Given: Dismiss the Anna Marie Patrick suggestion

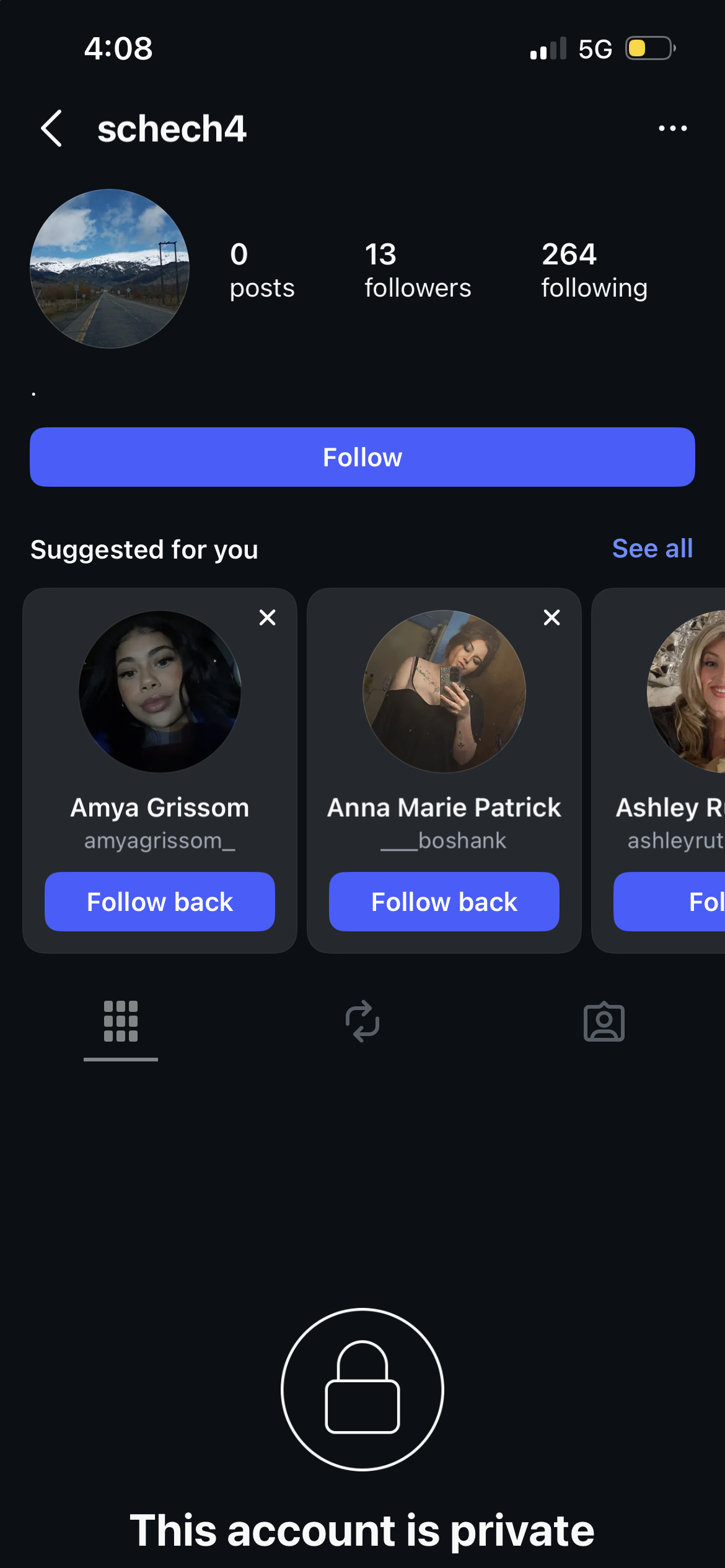Looking at the screenshot, I should (x=551, y=617).
